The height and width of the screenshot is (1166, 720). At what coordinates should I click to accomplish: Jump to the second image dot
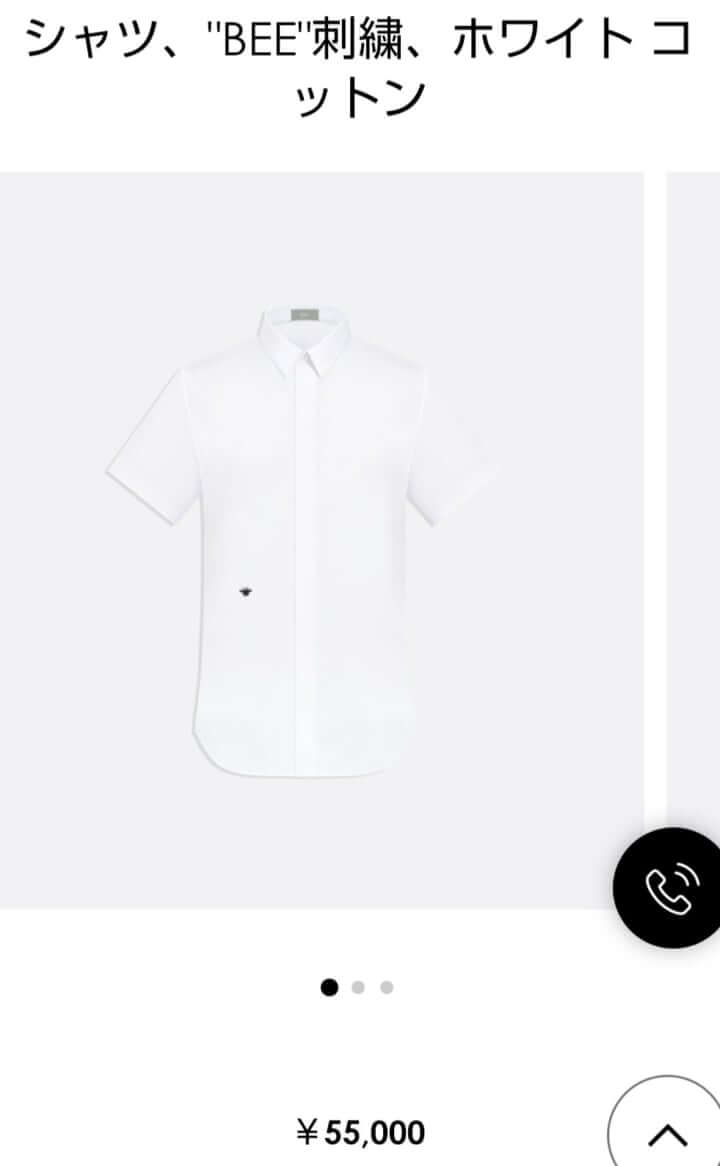(x=358, y=988)
